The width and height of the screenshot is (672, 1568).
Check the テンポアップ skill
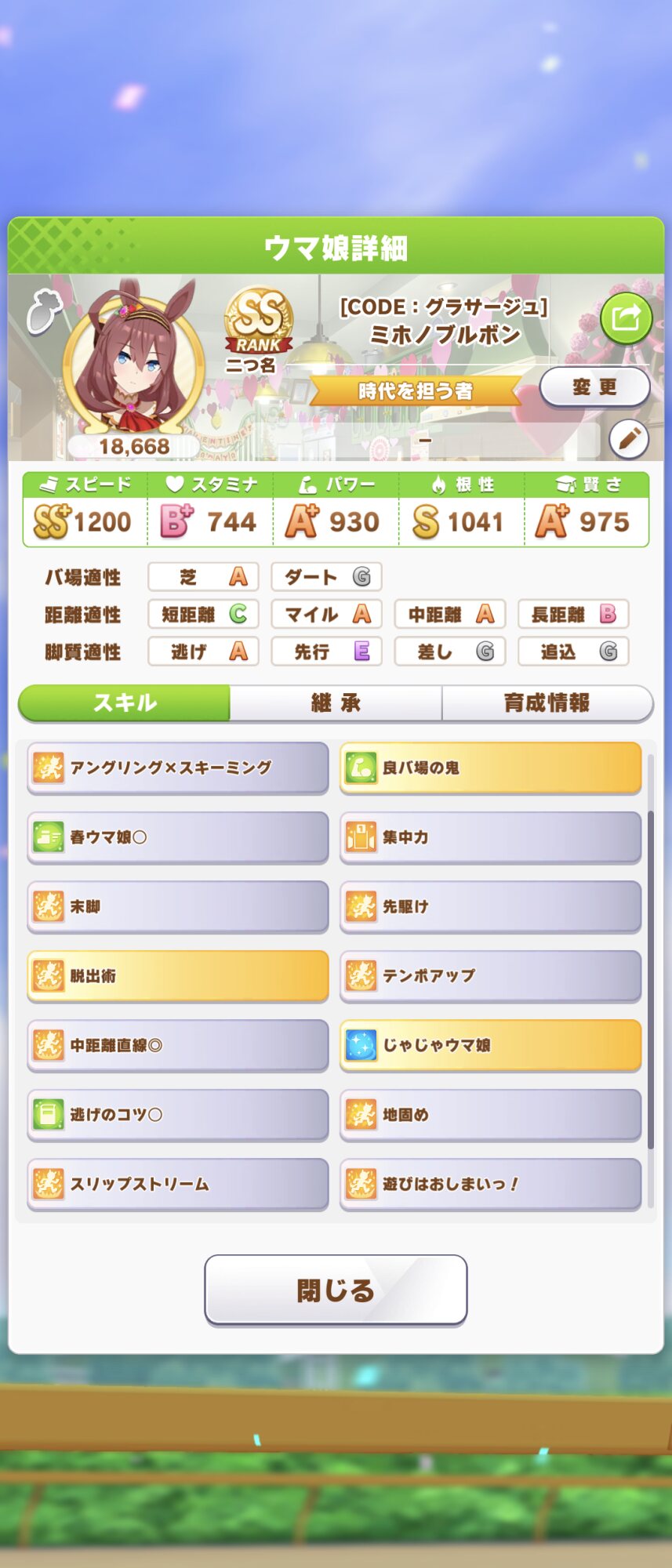[x=491, y=976]
